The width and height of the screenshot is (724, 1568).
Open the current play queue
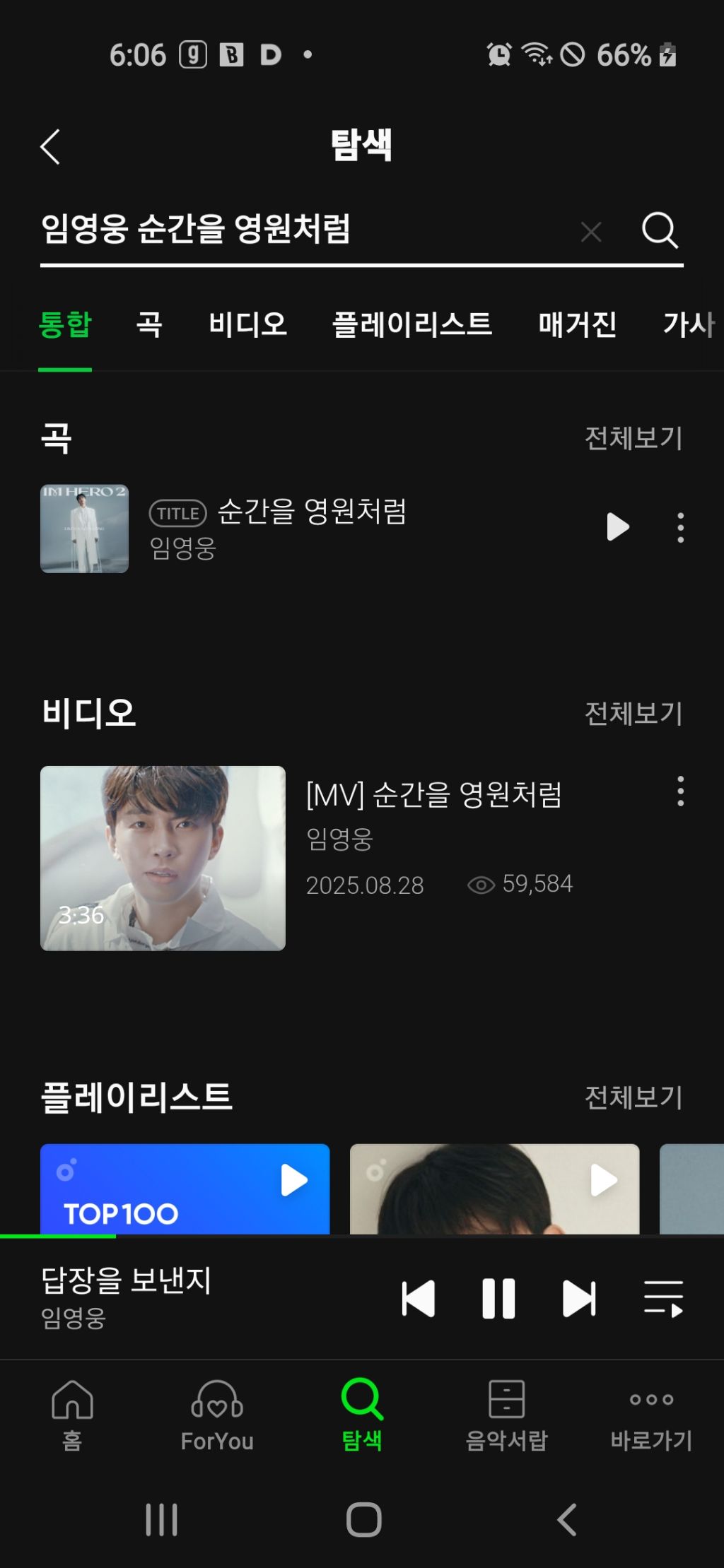[664, 1299]
